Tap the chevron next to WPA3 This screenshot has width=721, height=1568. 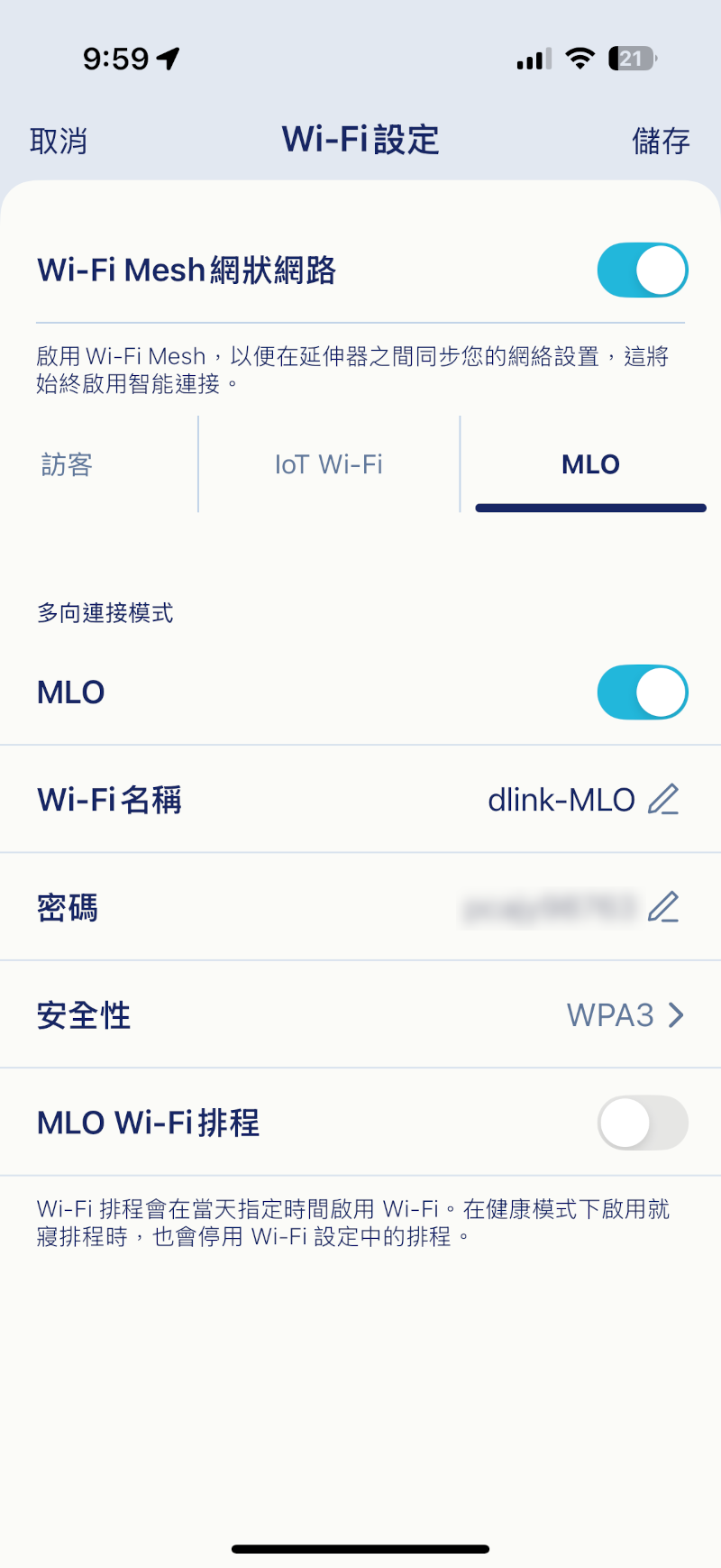(x=675, y=1014)
